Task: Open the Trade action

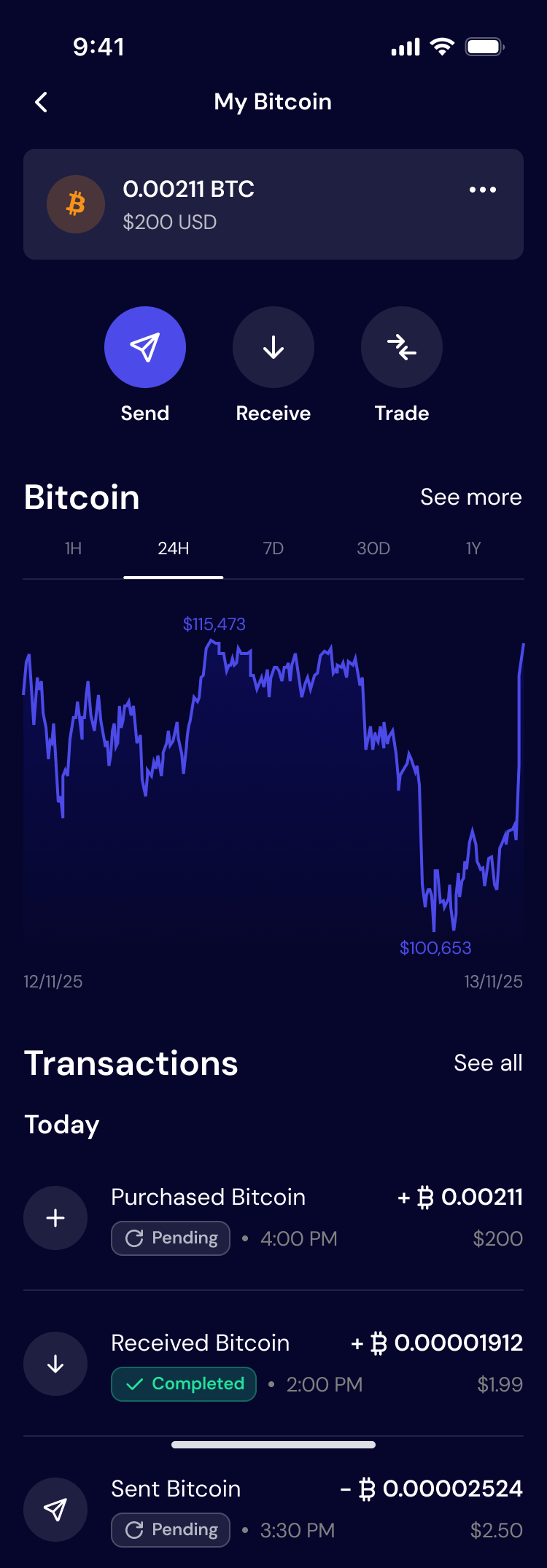Action: (402, 347)
